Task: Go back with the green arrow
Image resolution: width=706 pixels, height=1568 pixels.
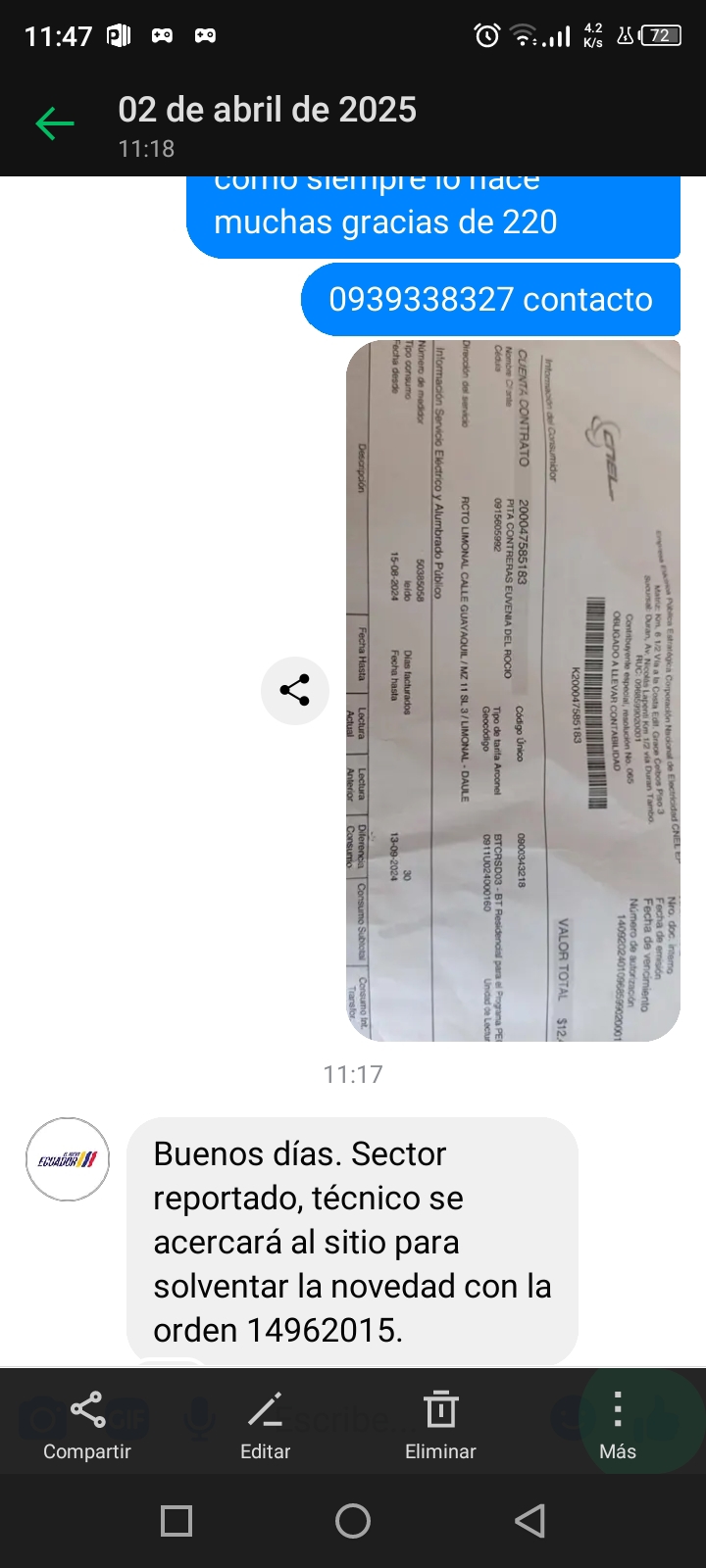Action: [x=55, y=123]
